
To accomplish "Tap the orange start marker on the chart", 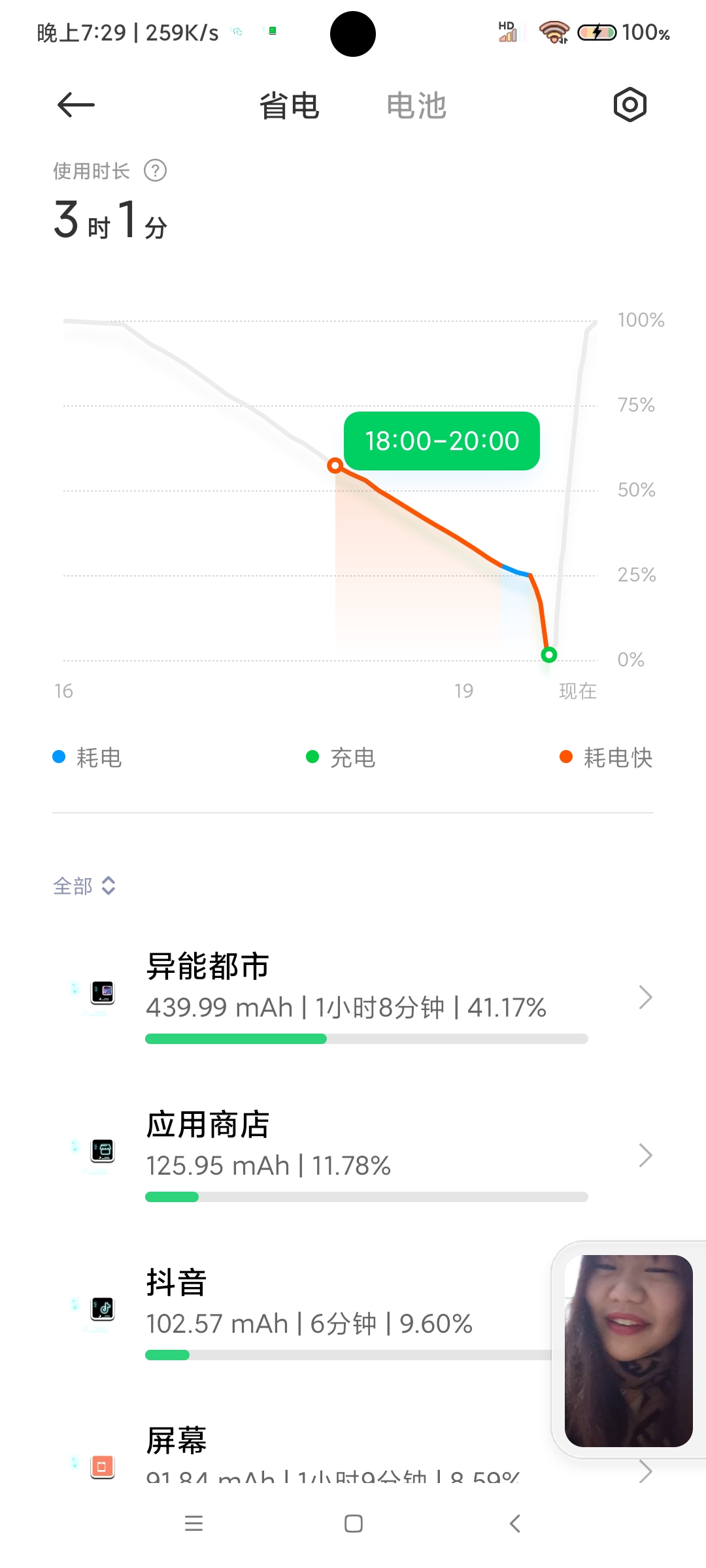I will pos(335,465).
